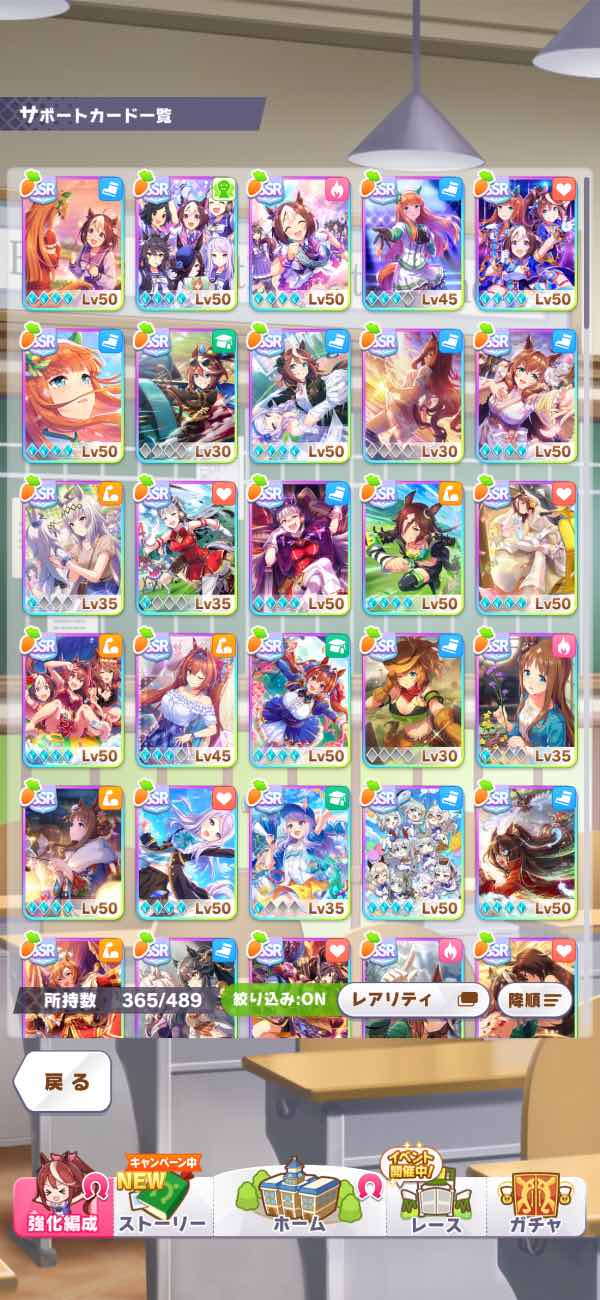The height and width of the screenshot is (1300, 600).
Task: Open the ガチャ tab
Action: pos(534,1207)
